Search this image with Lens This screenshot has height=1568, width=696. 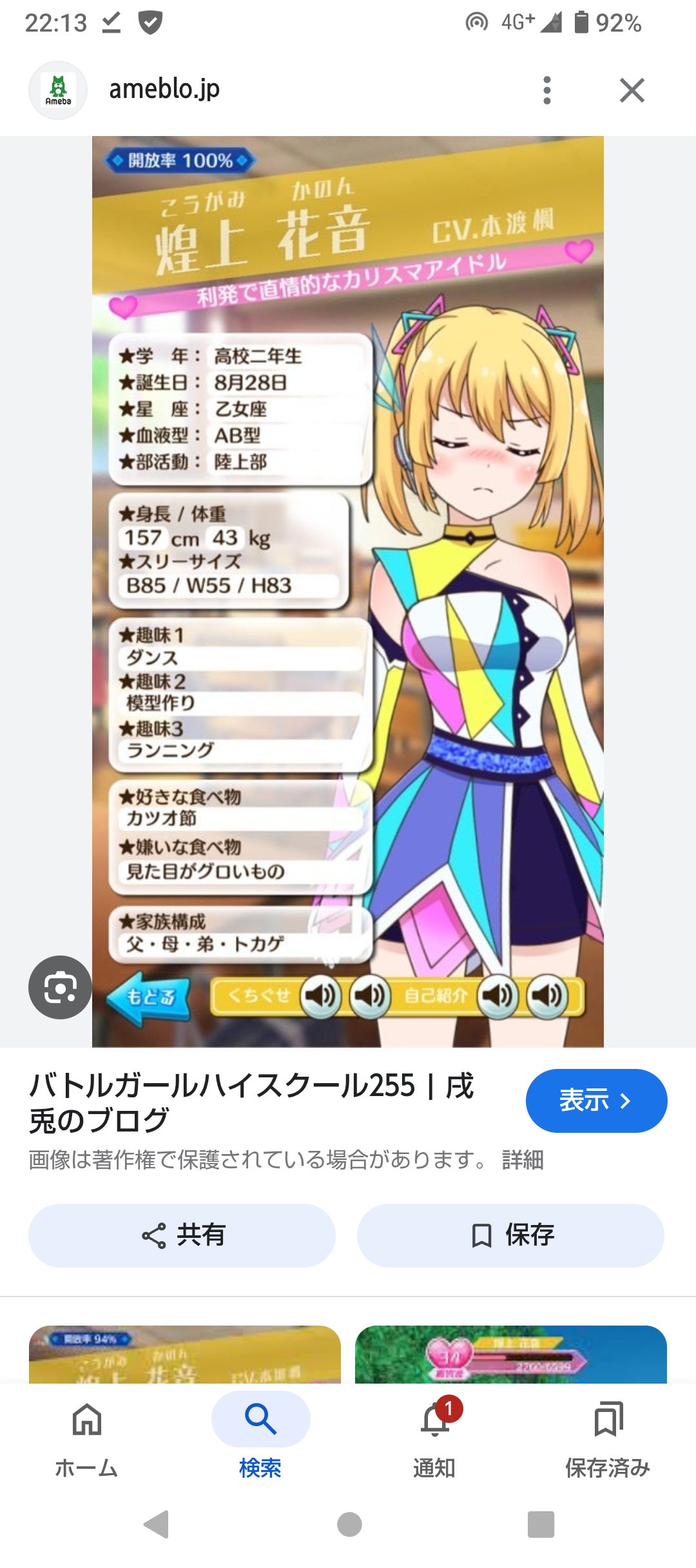pyautogui.click(x=60, y=987)
